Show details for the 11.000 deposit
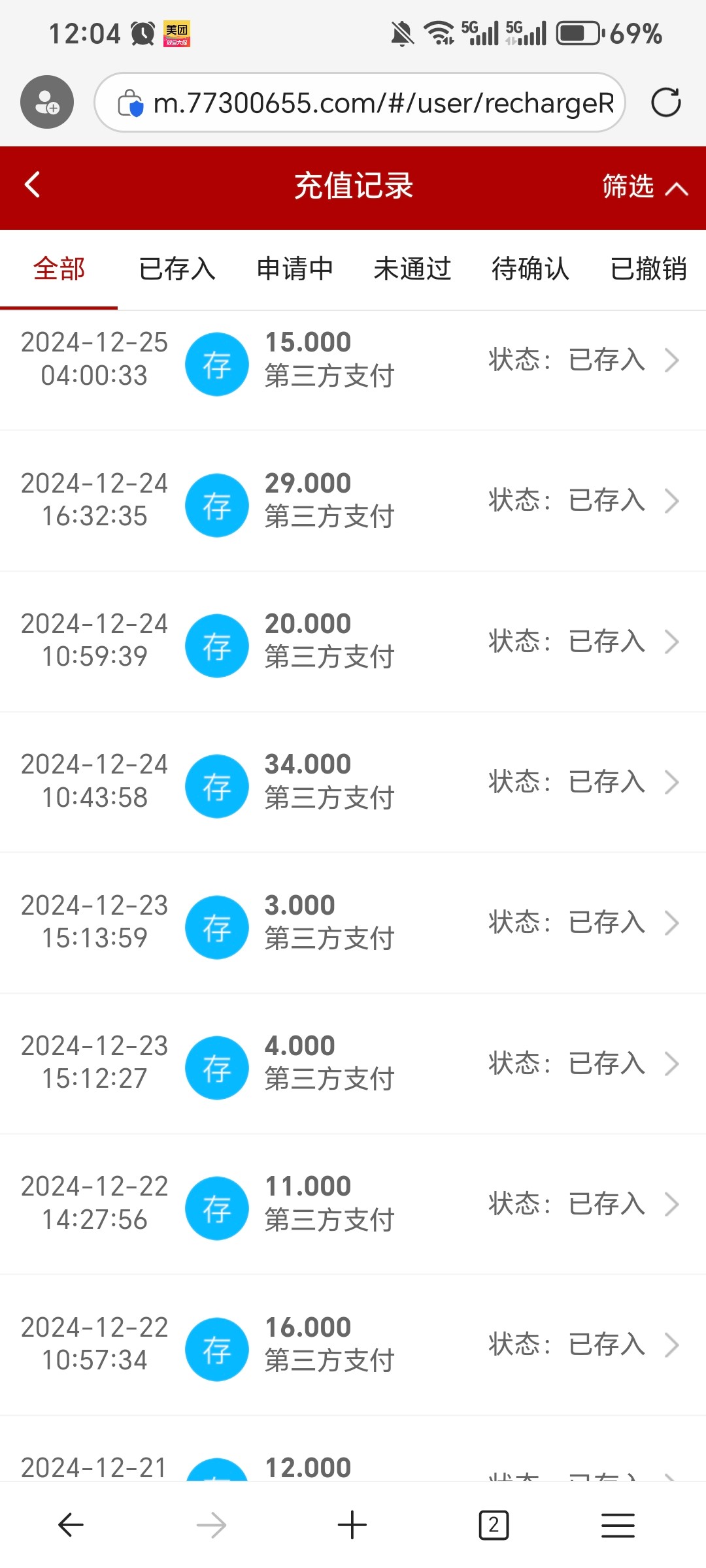706x1568 pixels. pyautogui.click(x=353, y=1204)
